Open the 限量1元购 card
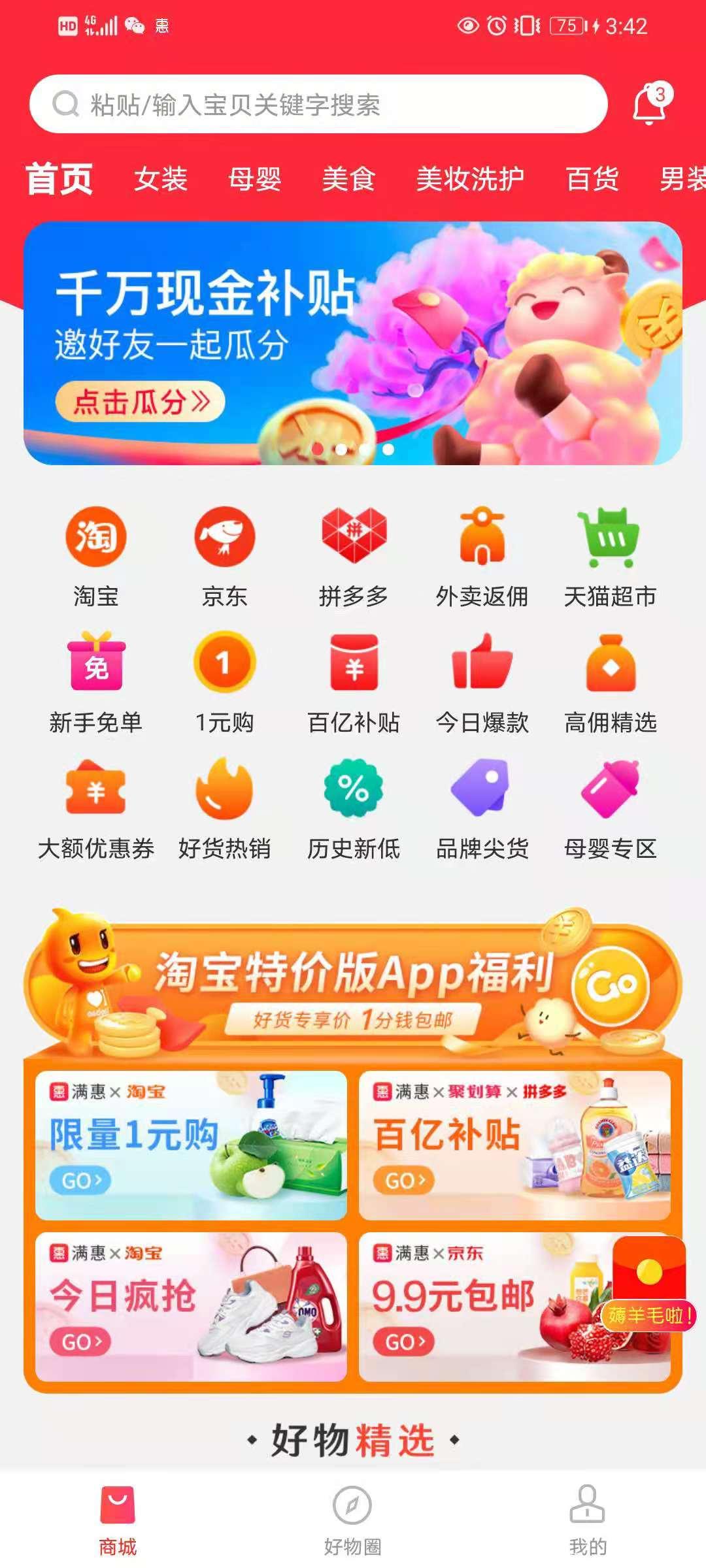The height and width of the screenshot is (1568, 706). (191, 1145)
